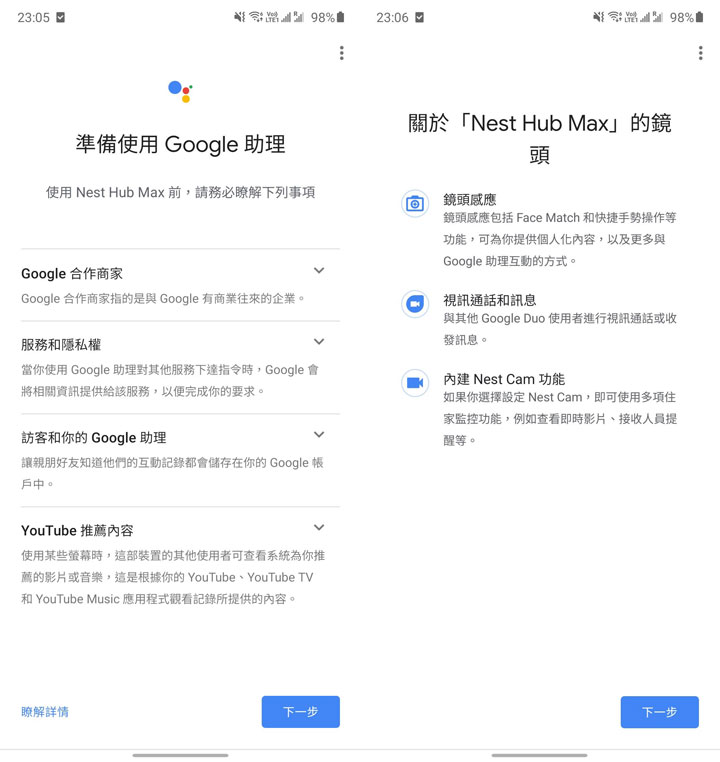Tap the navigation gesture bar at the bottom
720x762 pixels.
180,757
